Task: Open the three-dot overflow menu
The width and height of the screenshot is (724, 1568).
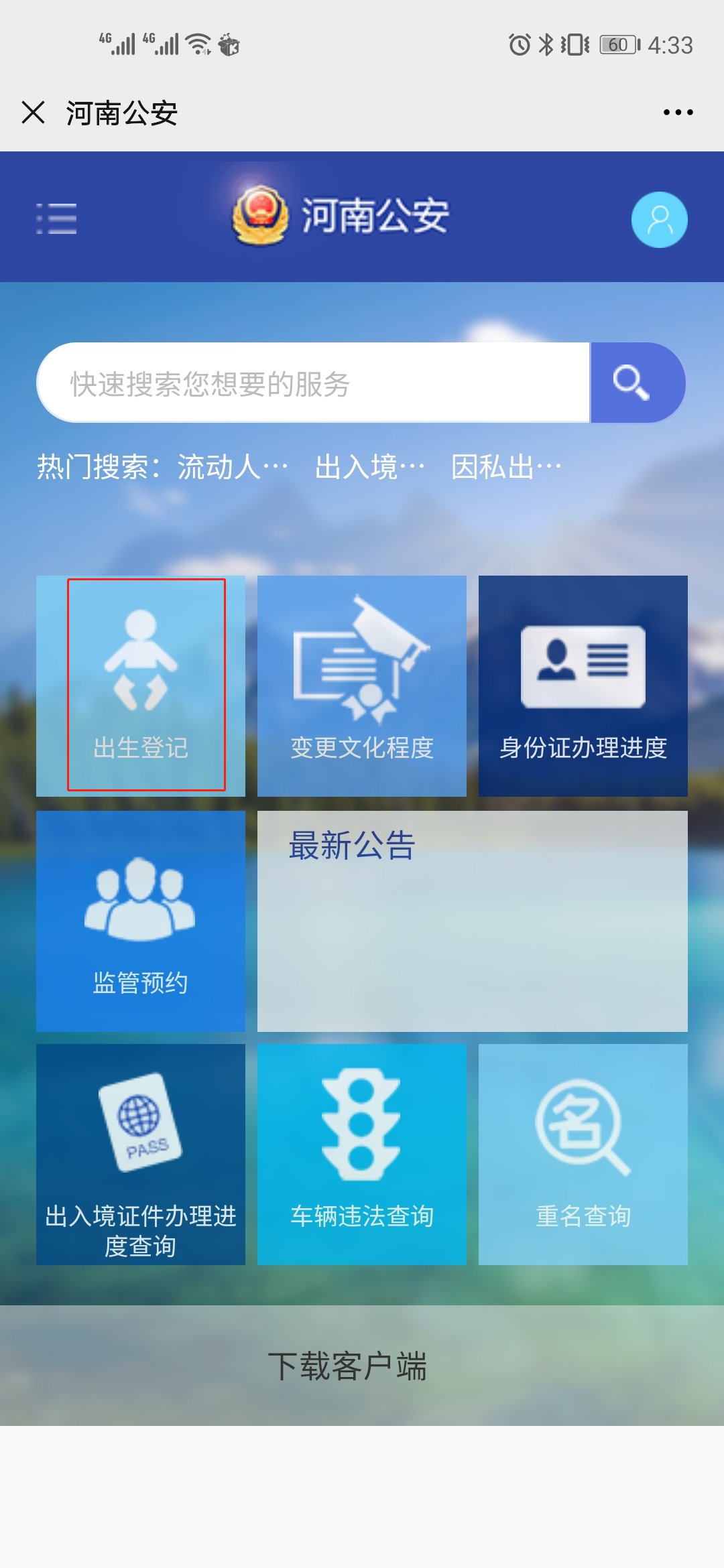Action: click(678, 113)
